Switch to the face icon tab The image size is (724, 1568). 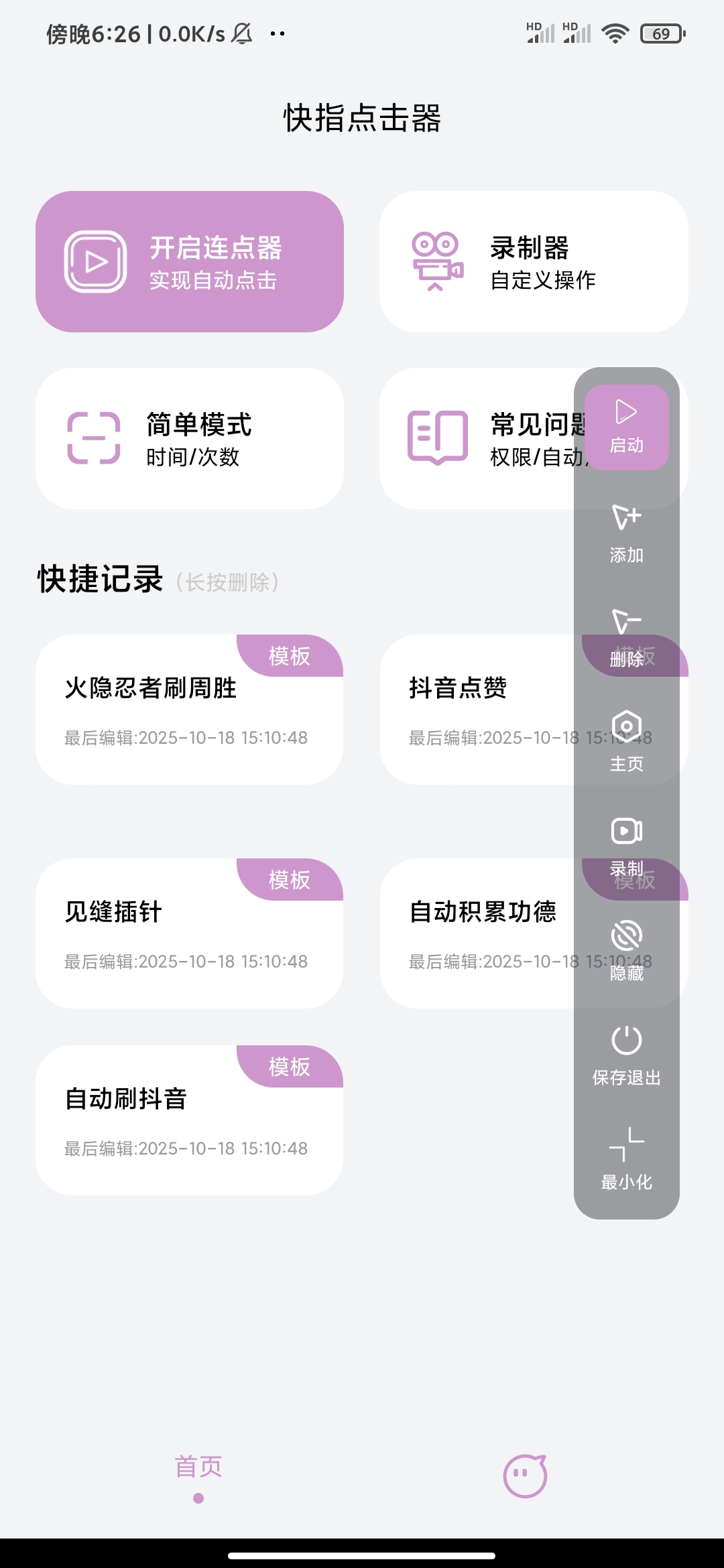click(x=525, y=1476)
